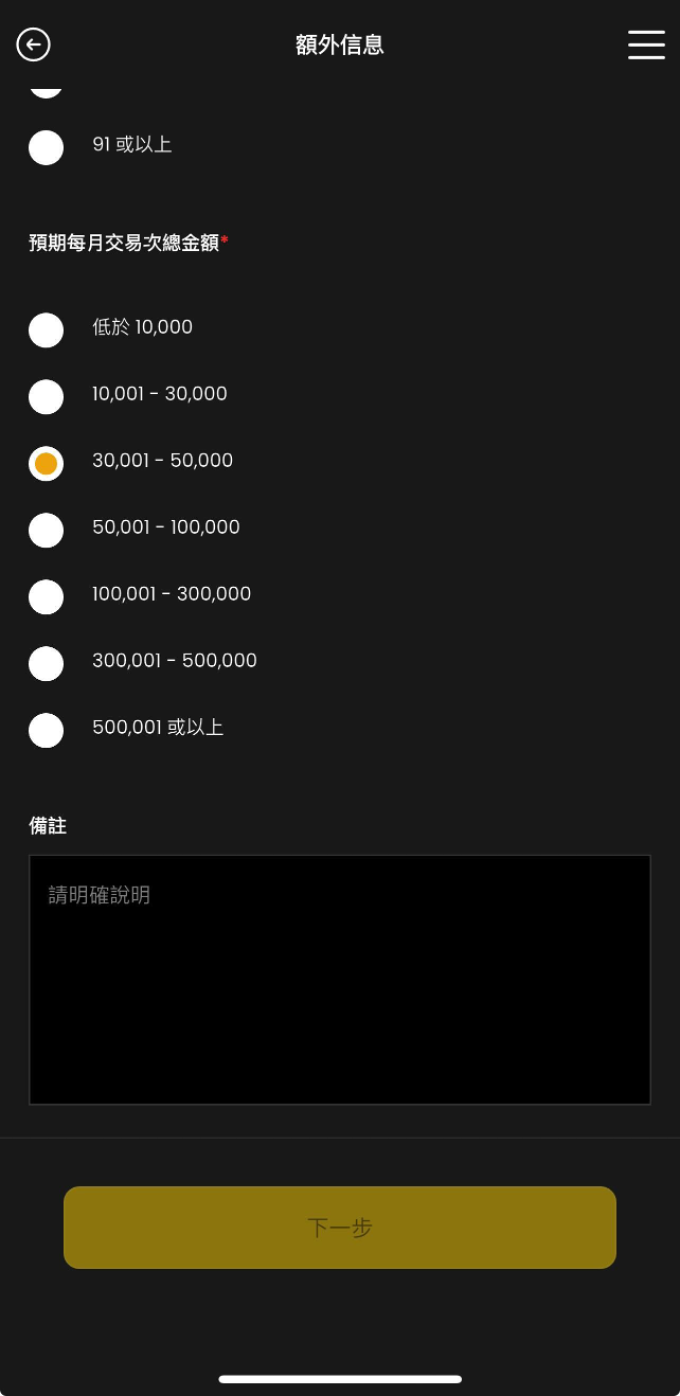Select the 91 或以上 option

click(x=46, y=147)
